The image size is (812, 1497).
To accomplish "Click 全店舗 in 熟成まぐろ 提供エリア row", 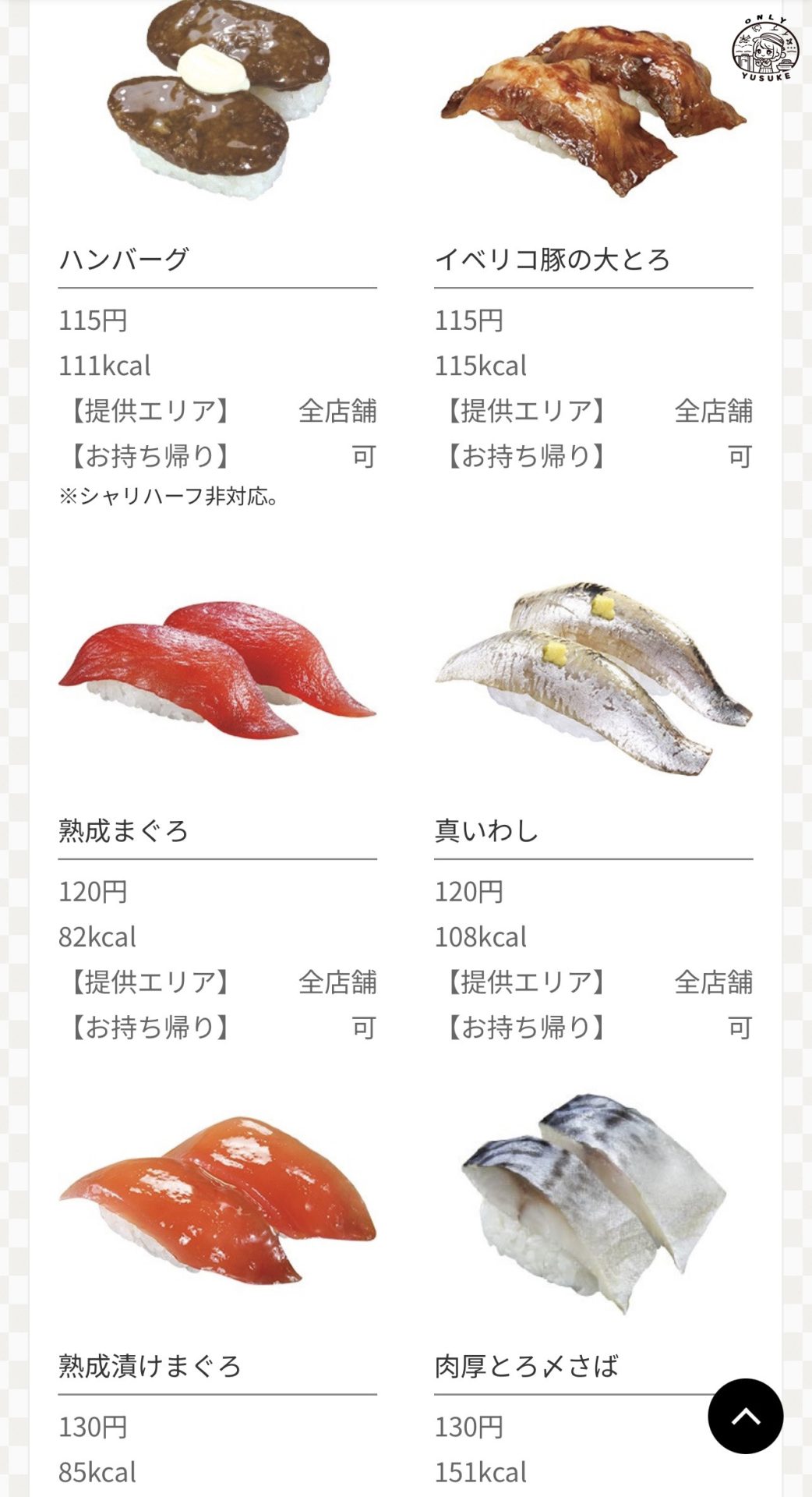I will click(337, 982).
